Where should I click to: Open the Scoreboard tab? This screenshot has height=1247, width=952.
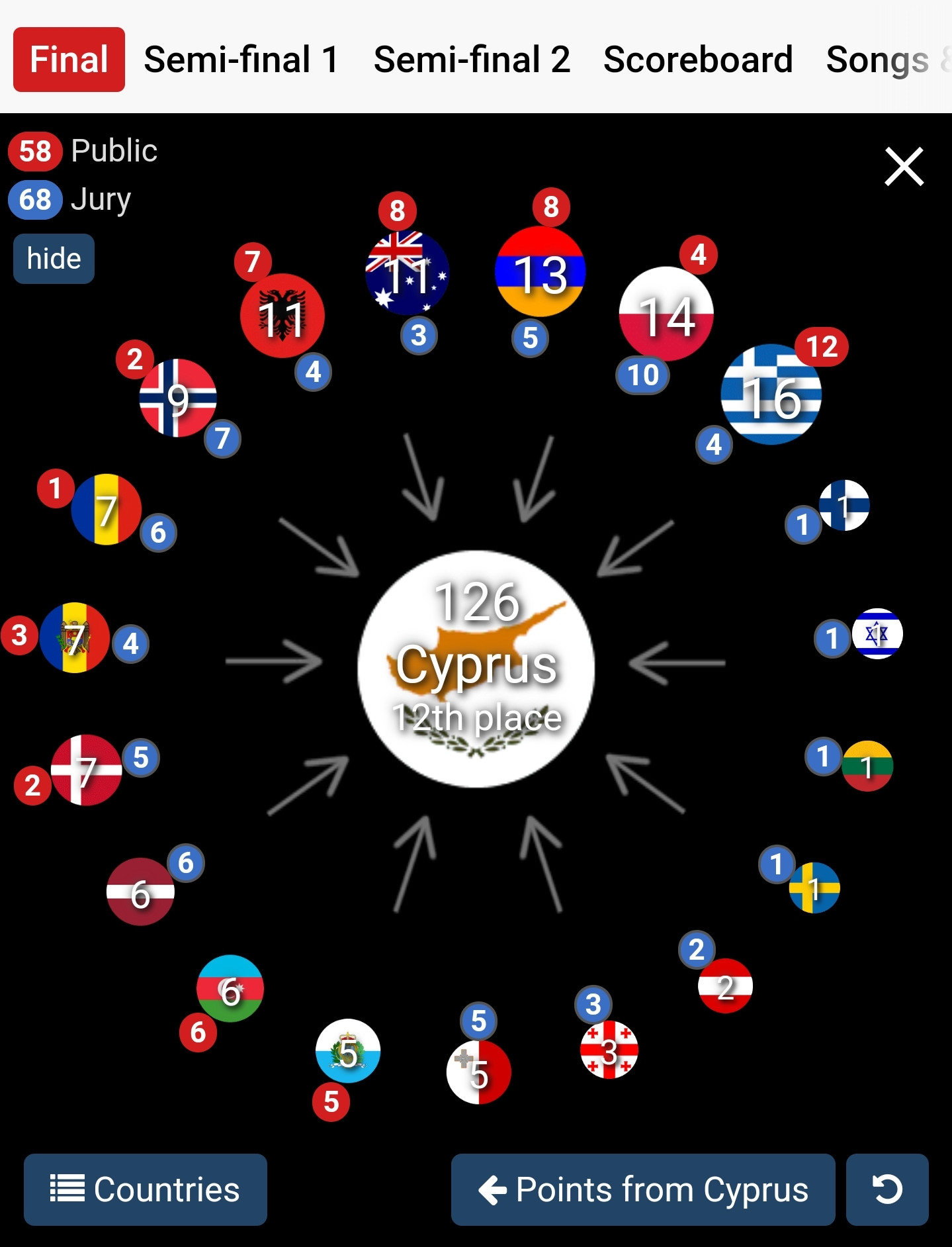point(698,60)
